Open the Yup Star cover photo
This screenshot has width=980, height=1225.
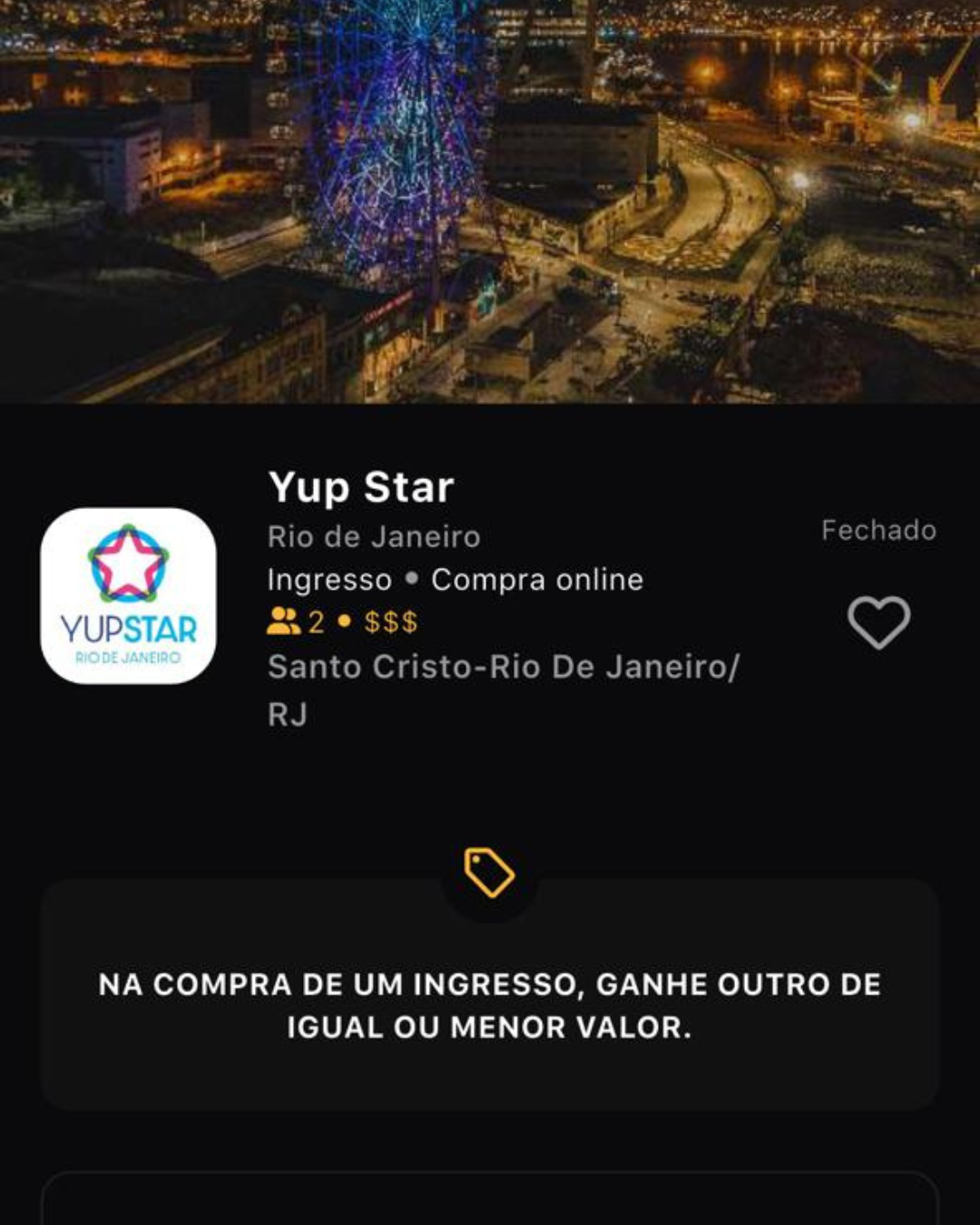pos(490,200)
